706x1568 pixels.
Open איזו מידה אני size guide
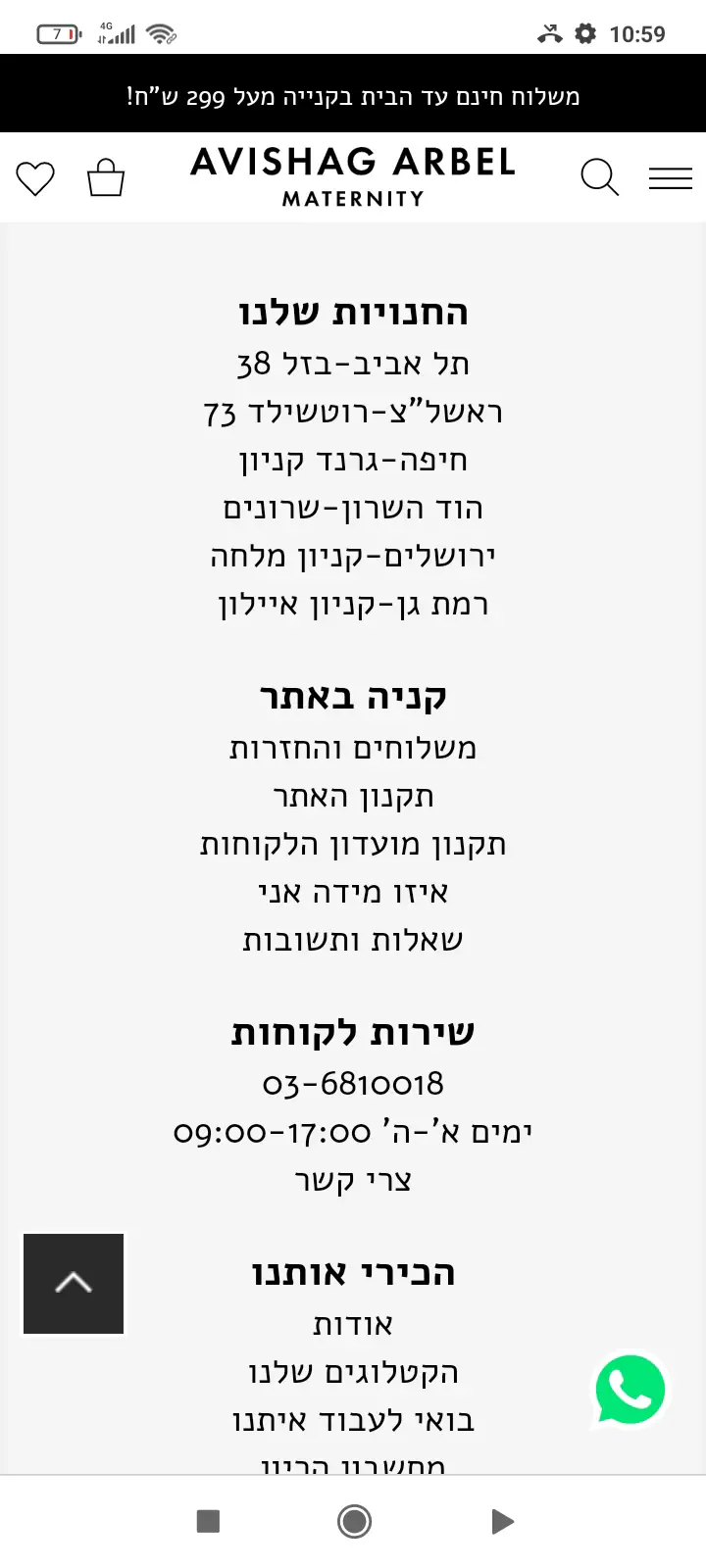[x=353, y=892]
